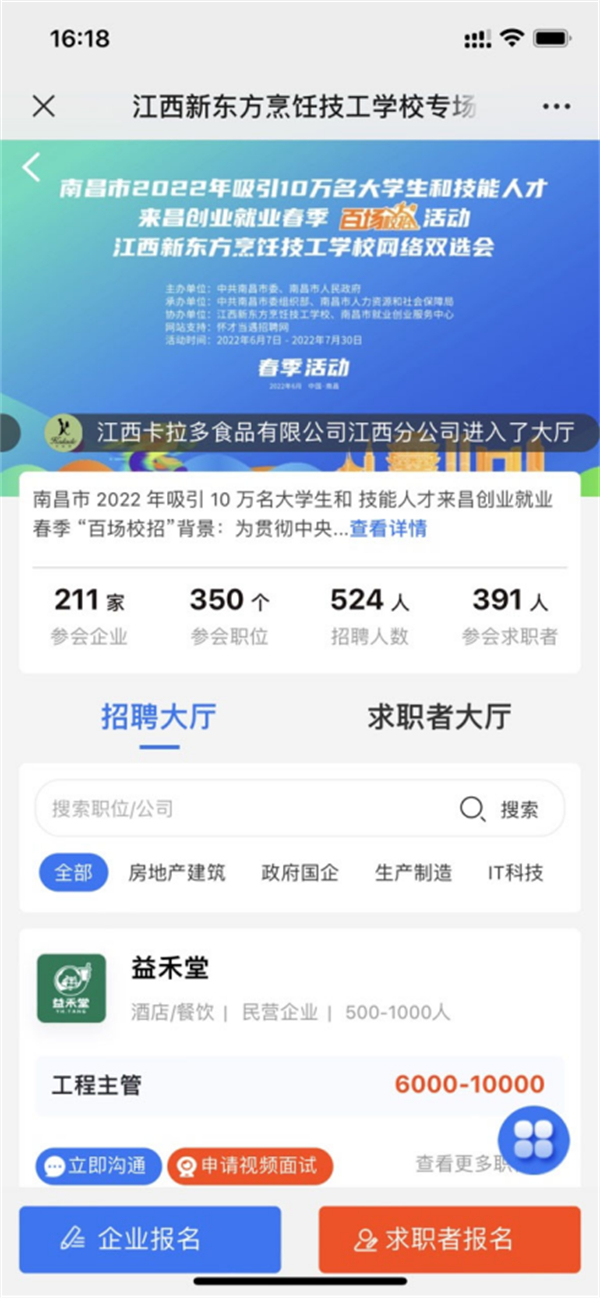Open the 查看详情 link
The width and height of the screenshot is (600, 1299).
[388, 529]
